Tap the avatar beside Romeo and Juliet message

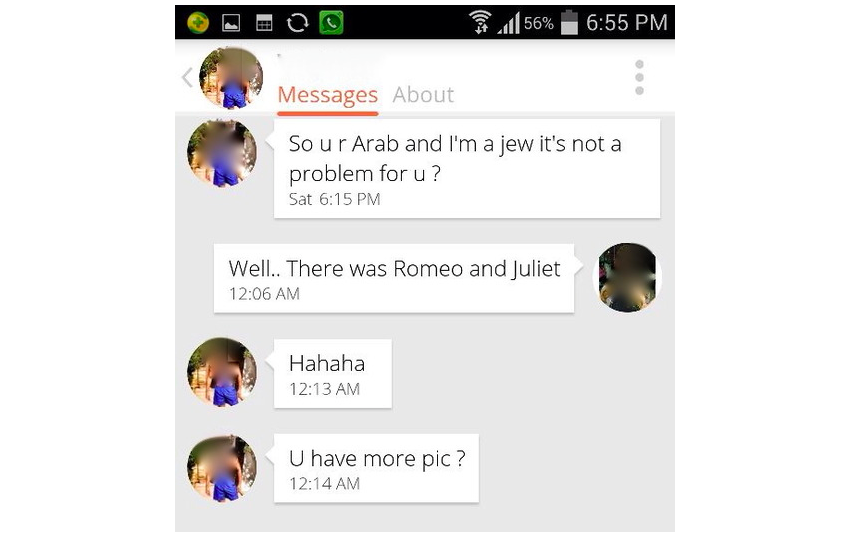pyautogui.click(x=628, y=278)
